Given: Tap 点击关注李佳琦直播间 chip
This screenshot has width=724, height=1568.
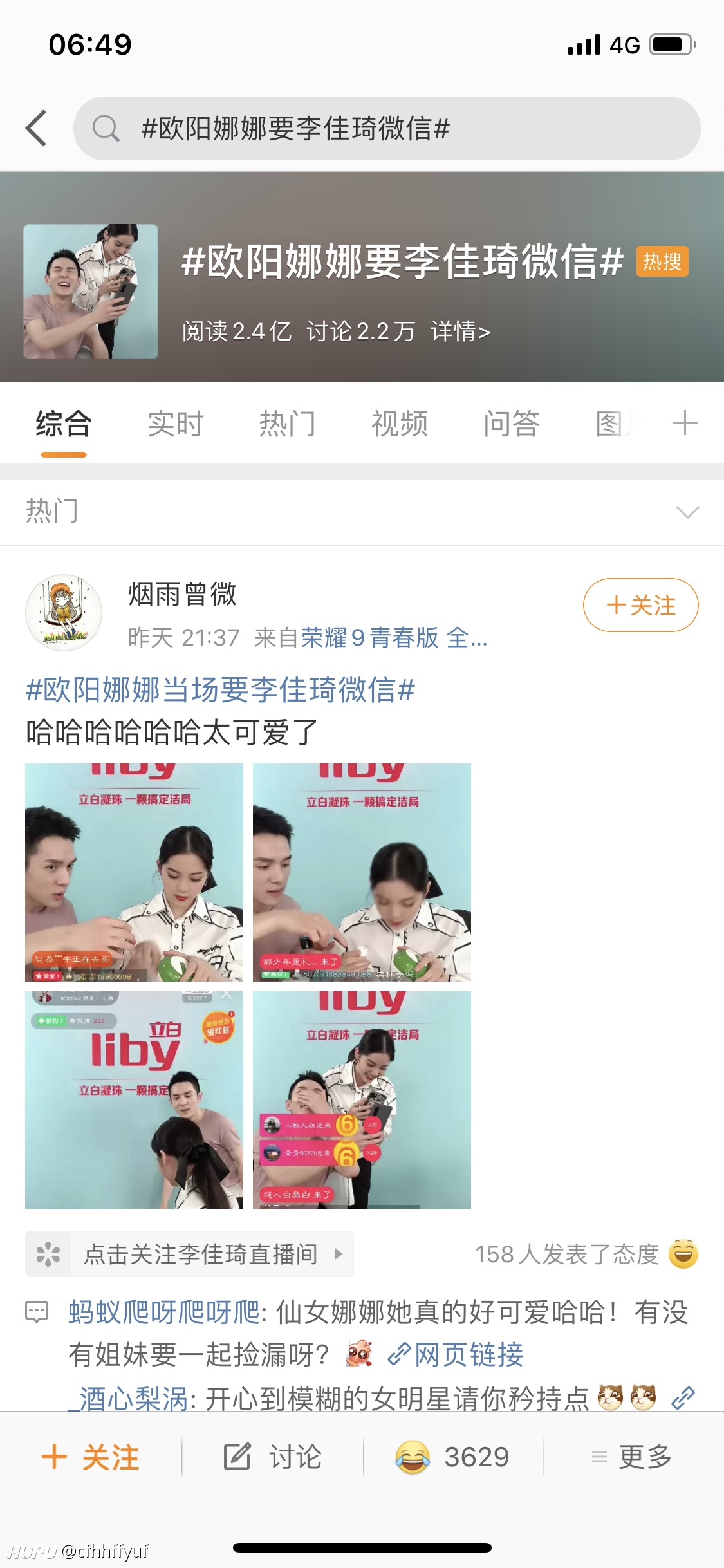Looking at the screenshot, I should (x=189, y=1254).
